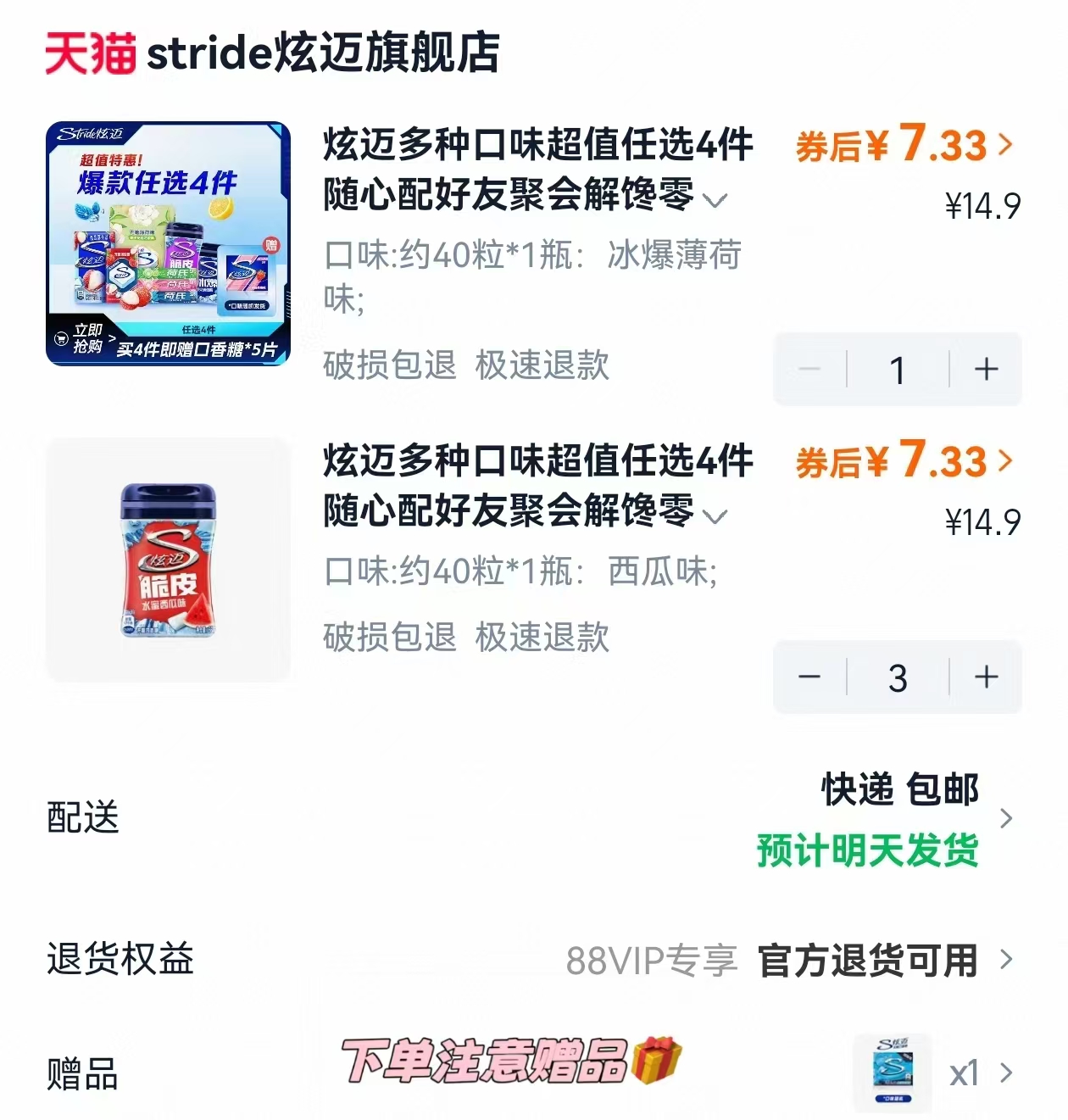Click the quantity field showing 3

click(897, 677)
